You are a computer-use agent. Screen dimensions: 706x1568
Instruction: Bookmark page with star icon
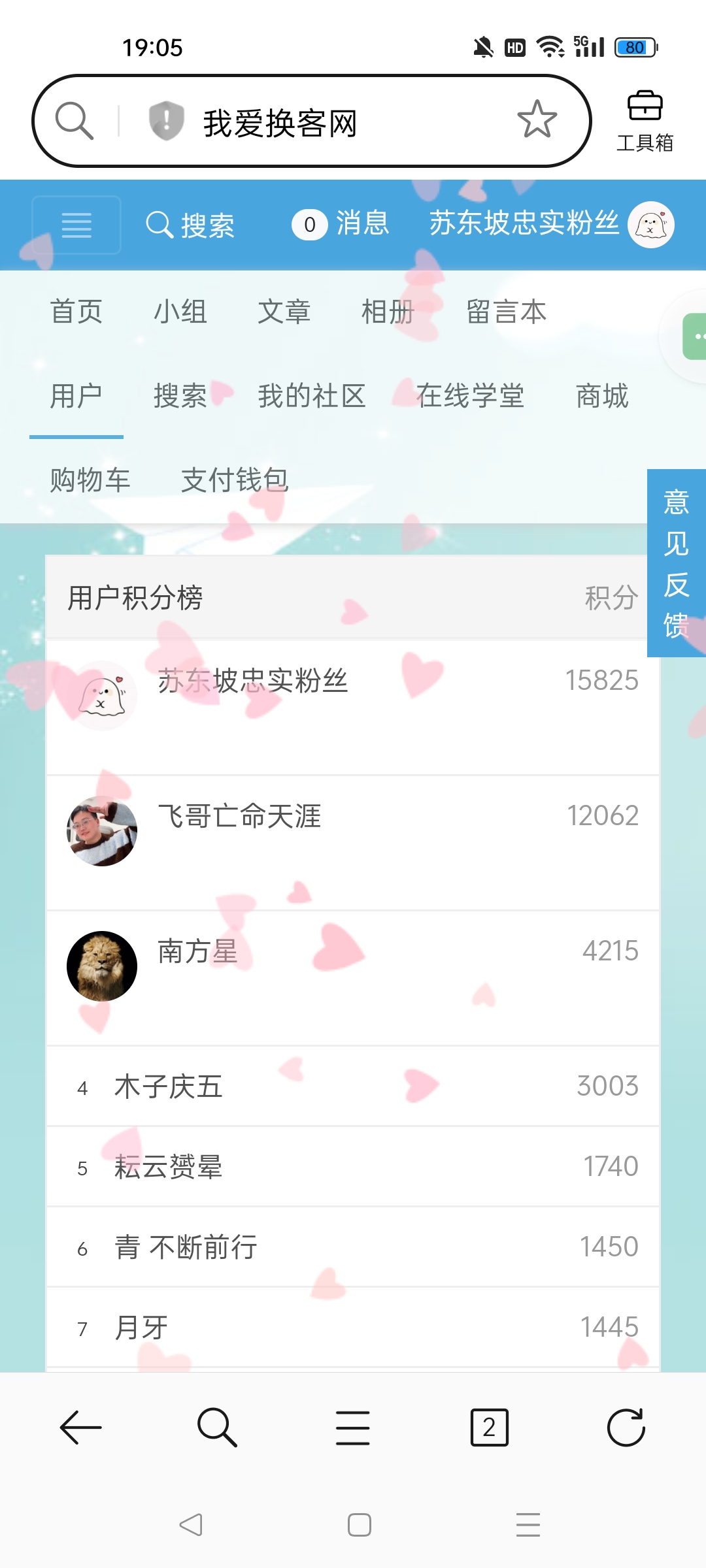tap(537, 120)
